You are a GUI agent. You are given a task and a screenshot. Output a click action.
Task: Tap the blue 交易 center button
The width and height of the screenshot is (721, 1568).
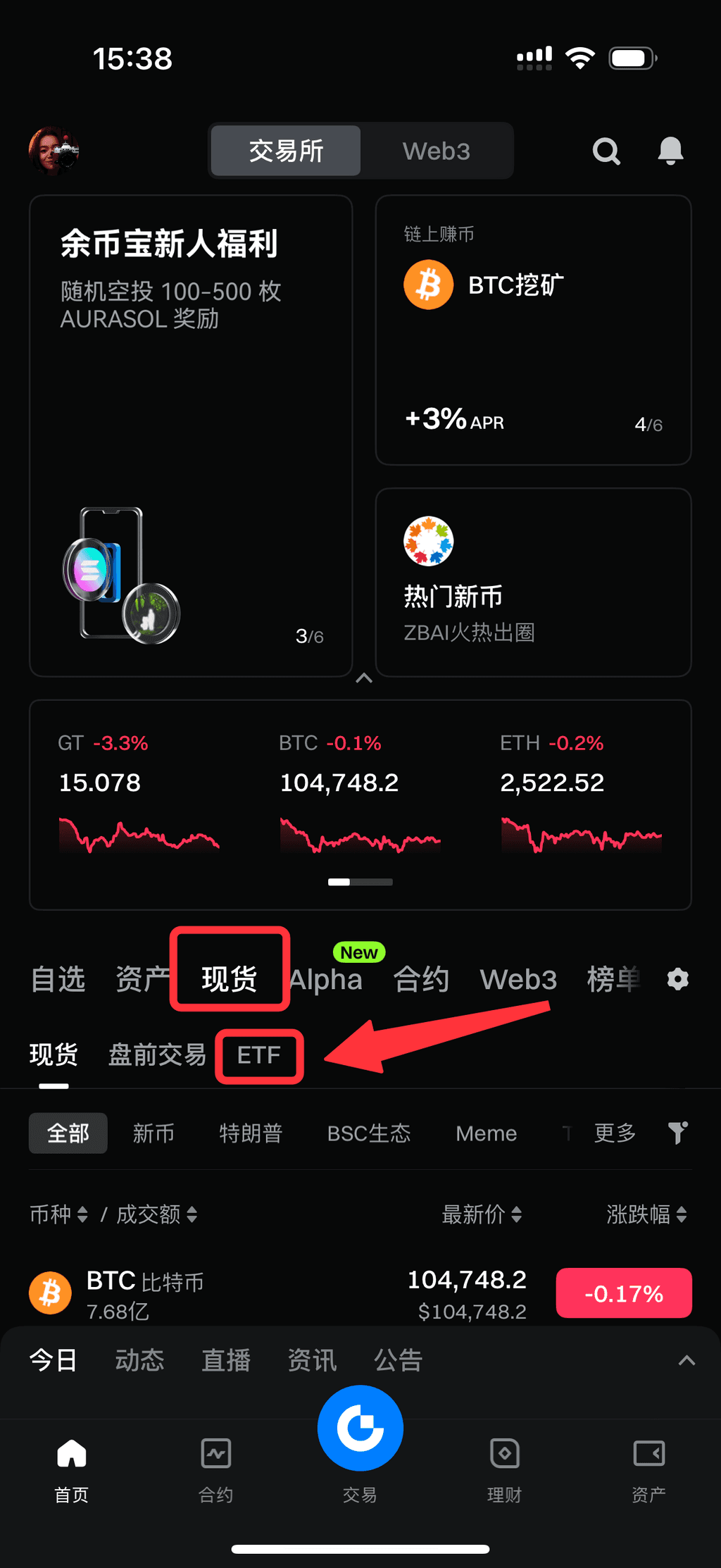pos(360,1429)
